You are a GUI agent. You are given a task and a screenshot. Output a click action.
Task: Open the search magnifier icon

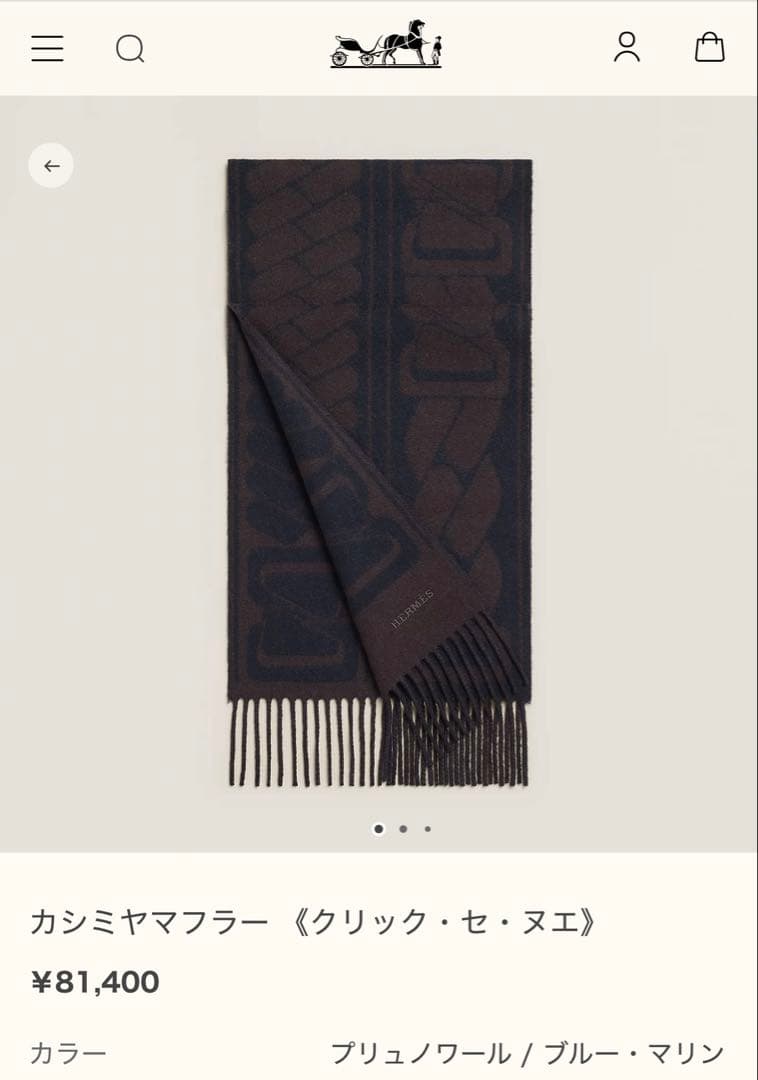128,48
